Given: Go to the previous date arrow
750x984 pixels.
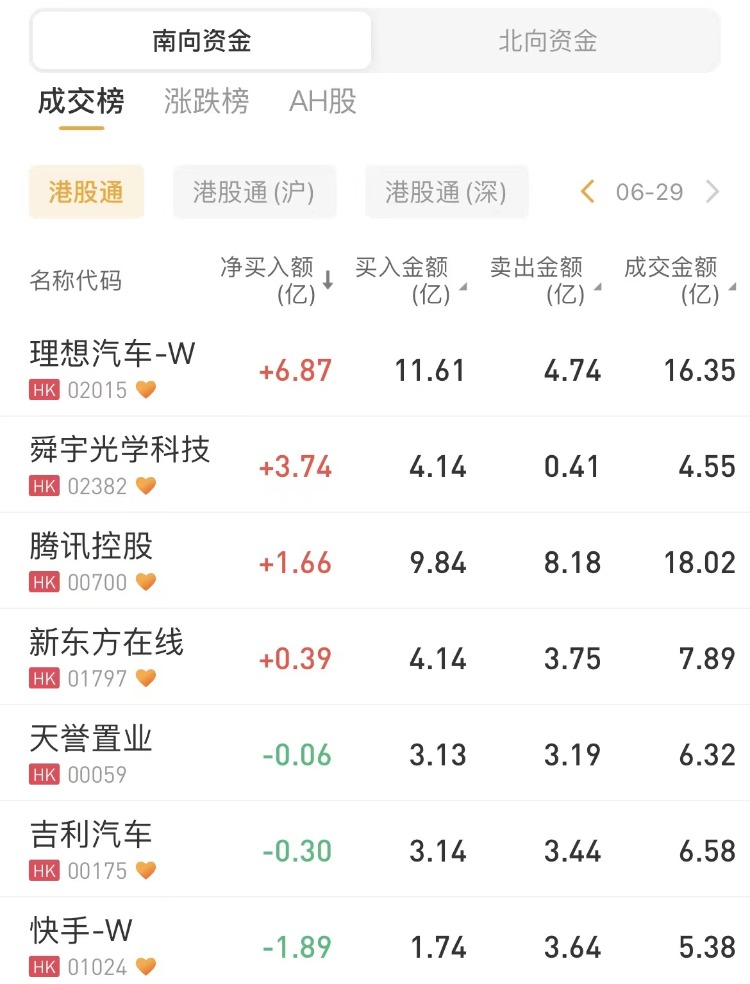Looking at the screenshot, I should 588,192.
